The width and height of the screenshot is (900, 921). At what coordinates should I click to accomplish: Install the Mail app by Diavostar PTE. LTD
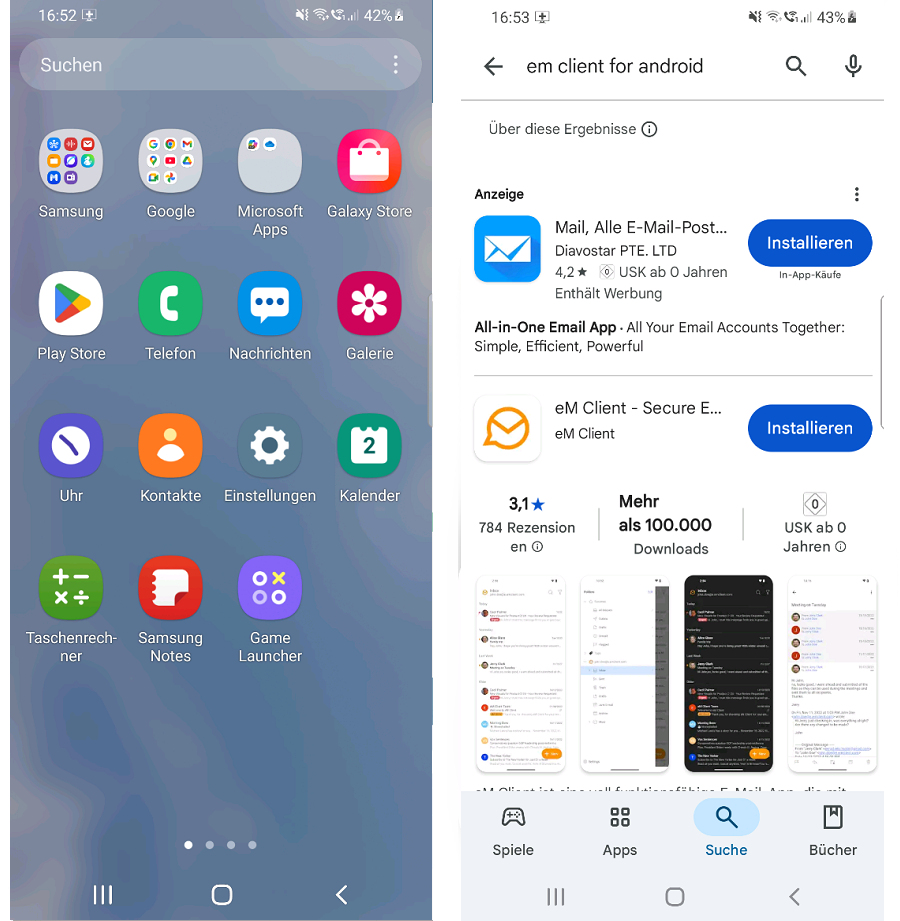tap(809, 243)
